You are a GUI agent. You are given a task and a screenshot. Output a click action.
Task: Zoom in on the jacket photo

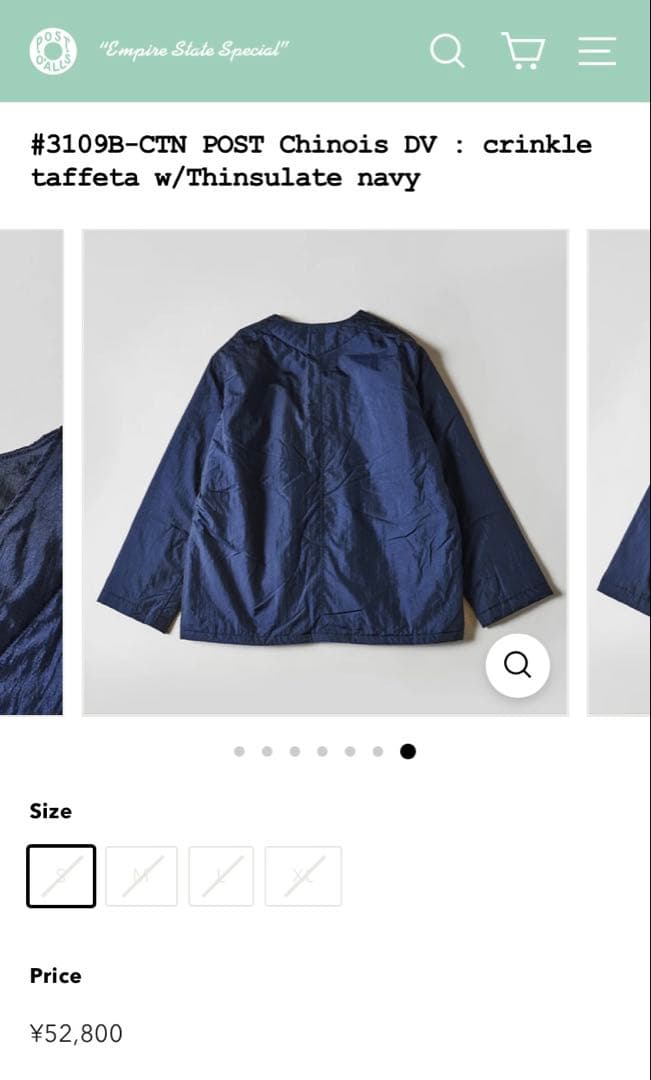[x=517, y=665]
